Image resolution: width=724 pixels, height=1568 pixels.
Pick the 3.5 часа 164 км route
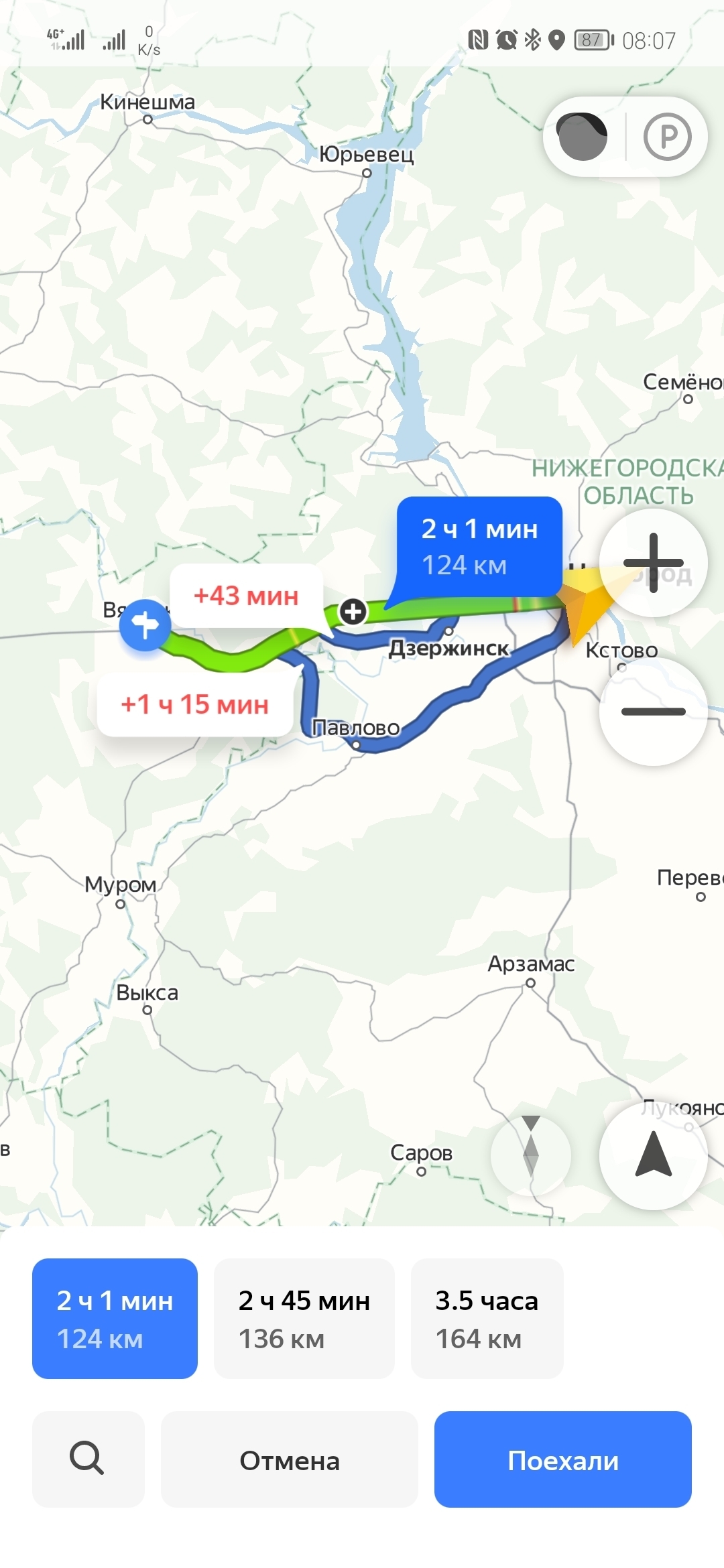[487, 1318]
